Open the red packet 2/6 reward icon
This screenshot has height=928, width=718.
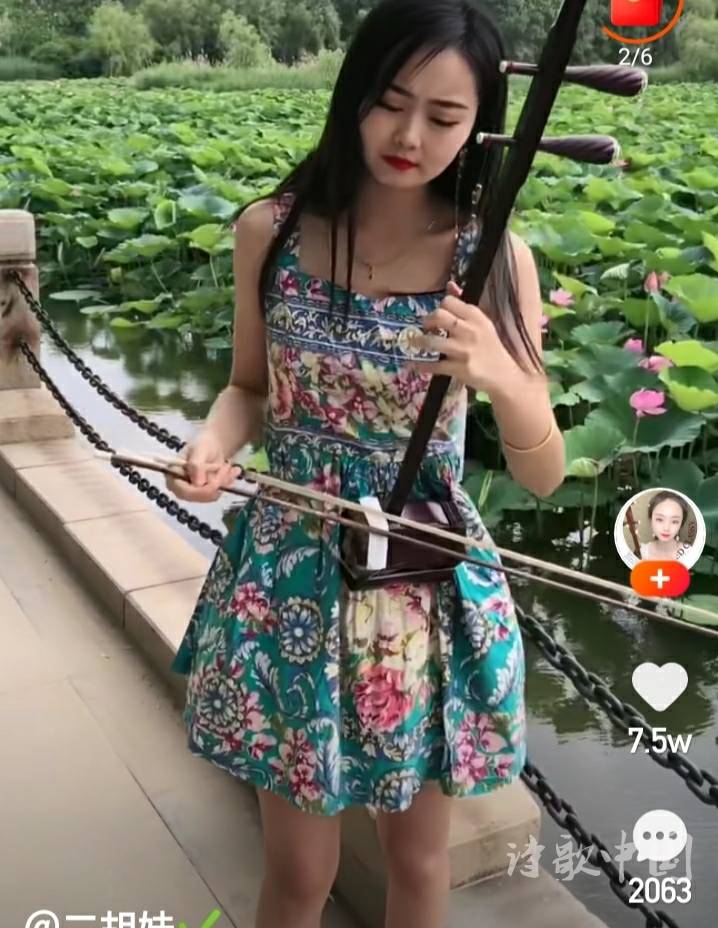pos(637,15)
